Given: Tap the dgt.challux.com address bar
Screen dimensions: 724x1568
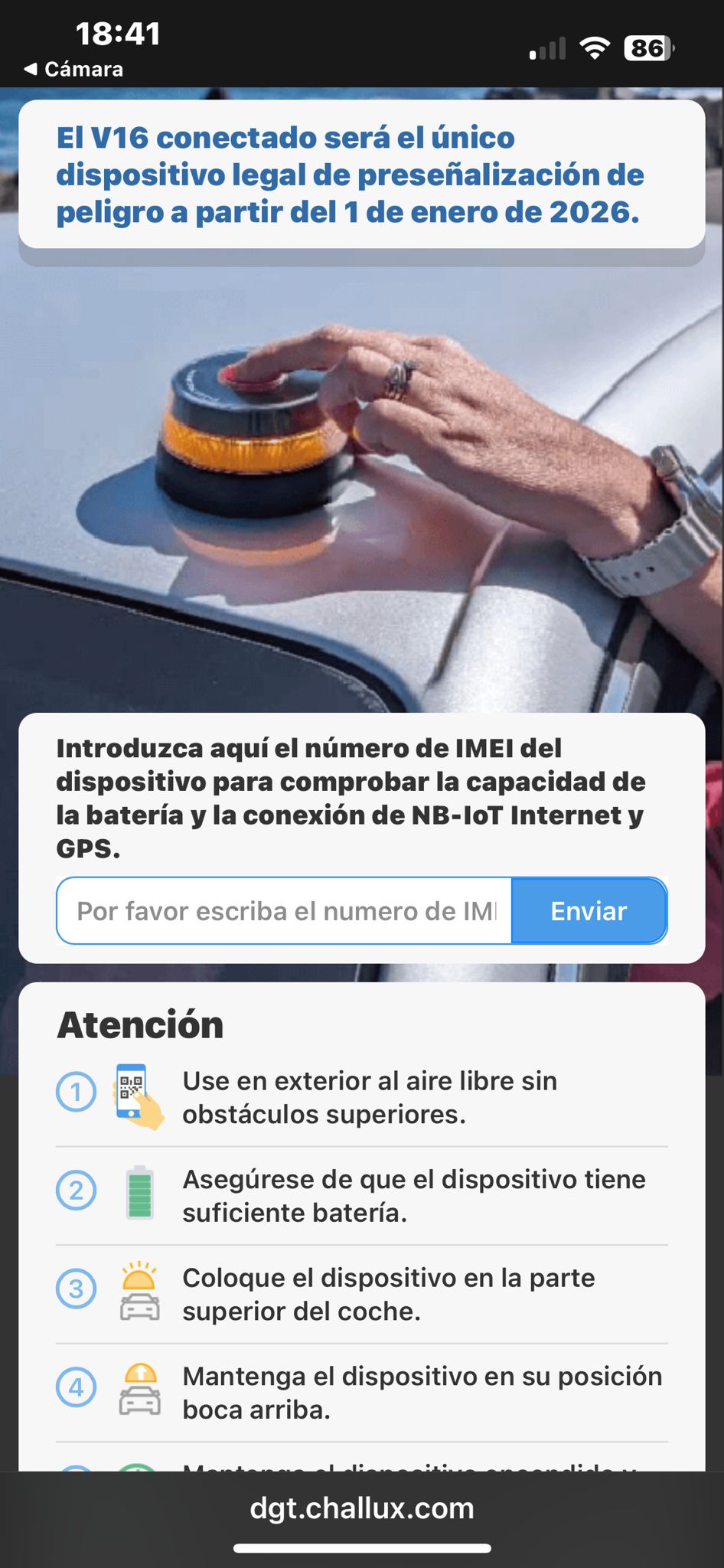Looking at the screenshot, I should tap(362, 1508).
